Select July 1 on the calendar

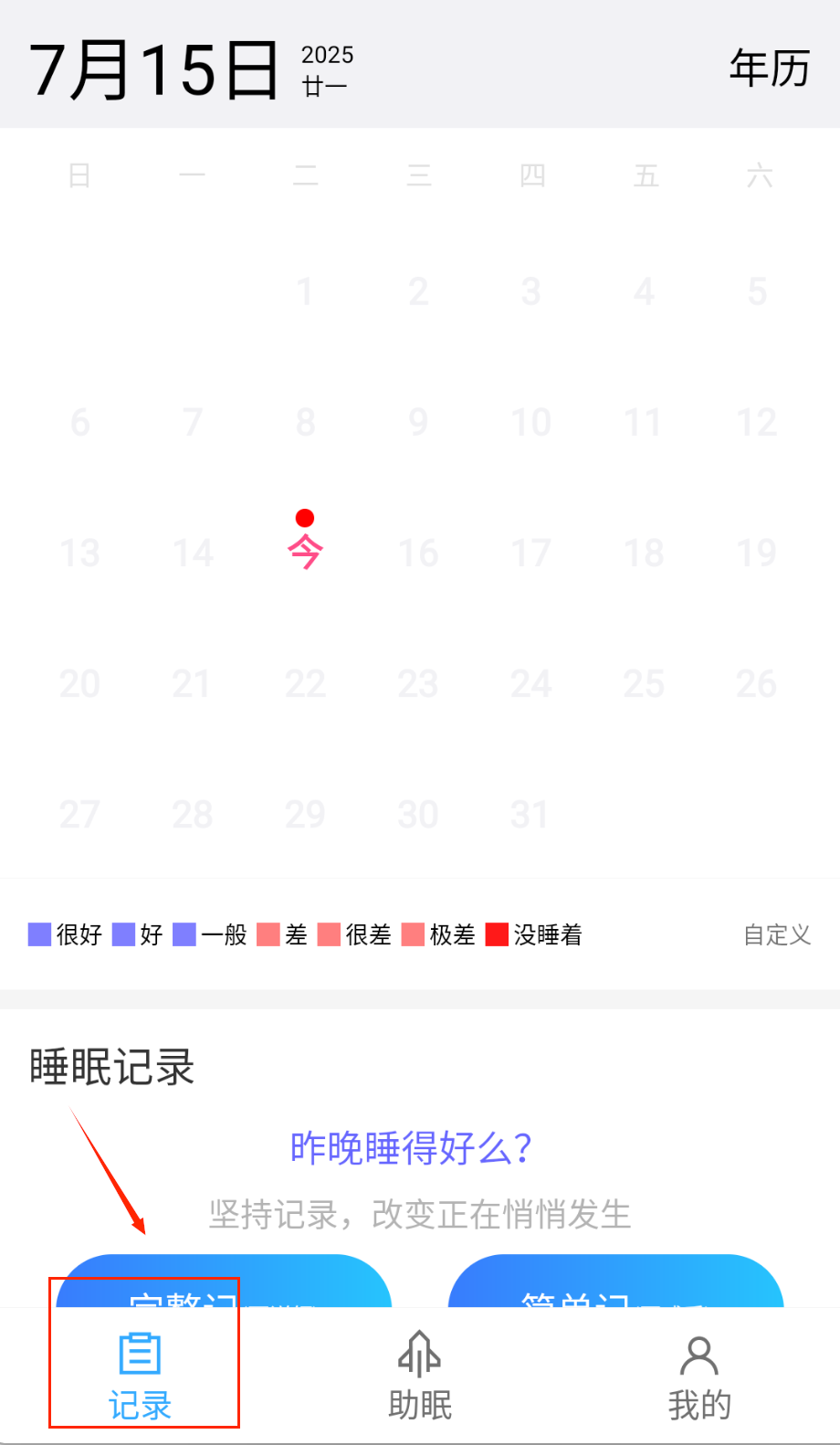[x=305, y=292]
